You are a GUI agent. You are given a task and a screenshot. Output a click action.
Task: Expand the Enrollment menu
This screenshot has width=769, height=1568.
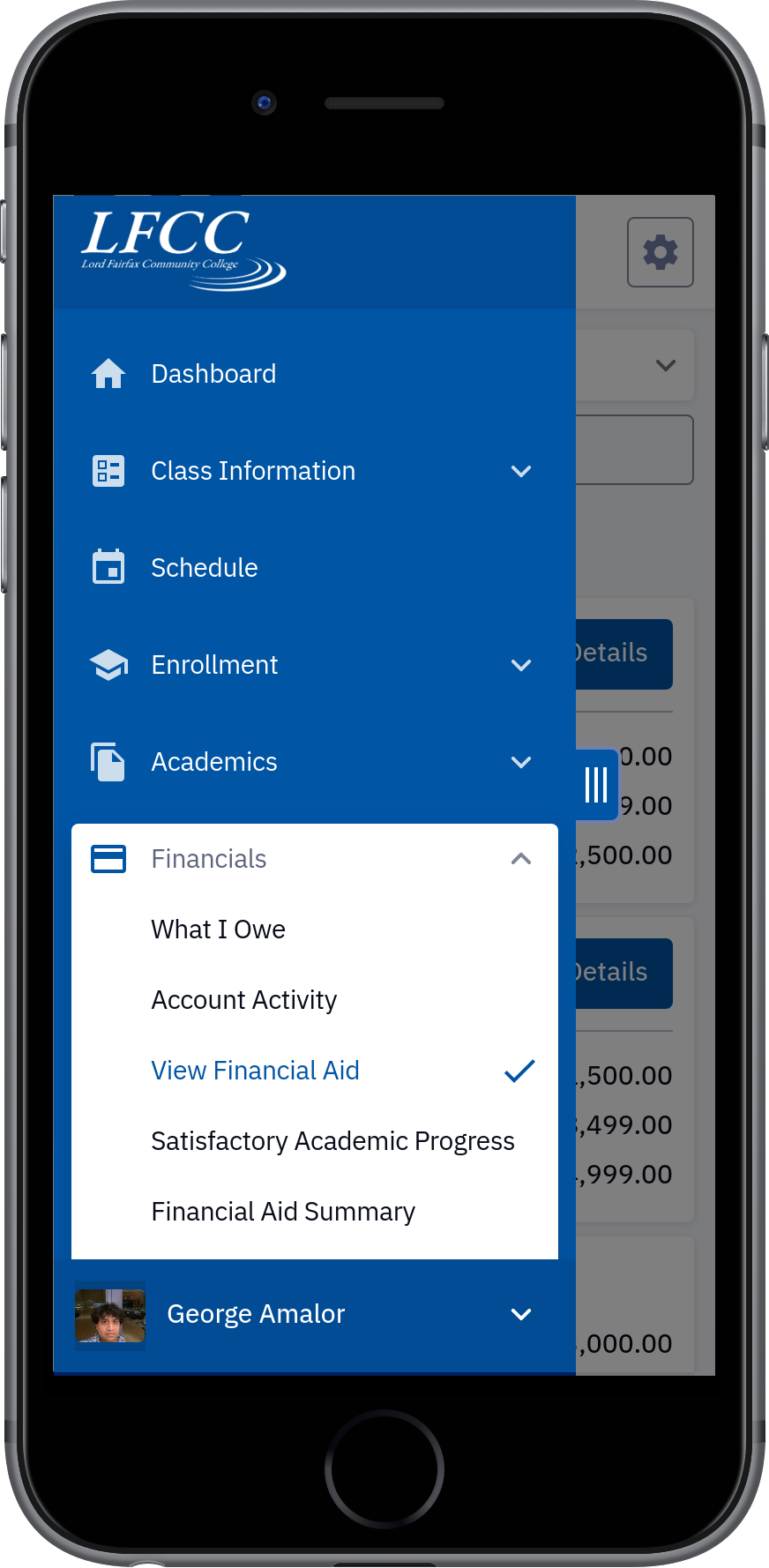pyautogui.click(x=315, y=665)
